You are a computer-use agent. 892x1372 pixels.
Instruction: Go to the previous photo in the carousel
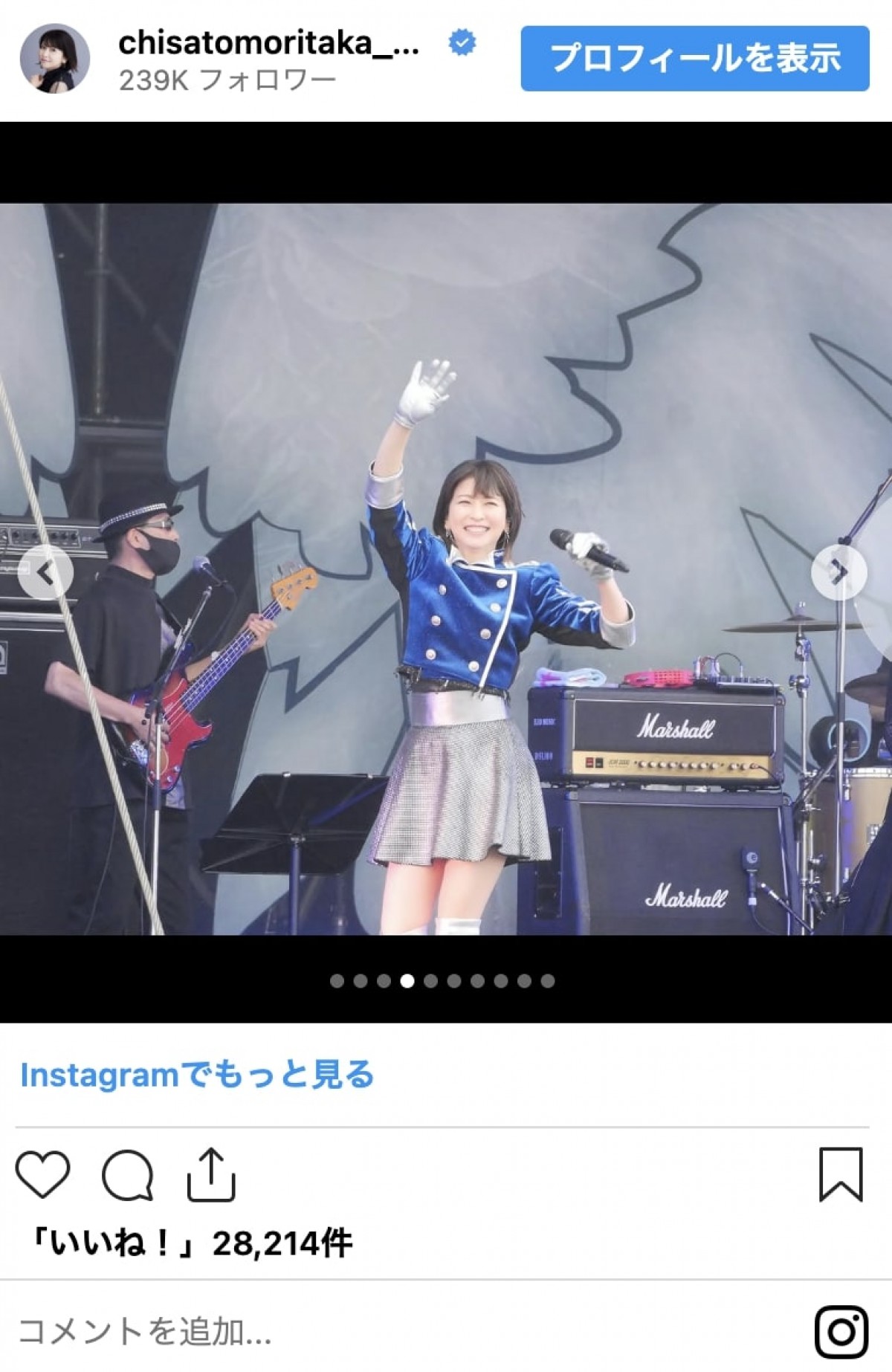click(45, 572)
